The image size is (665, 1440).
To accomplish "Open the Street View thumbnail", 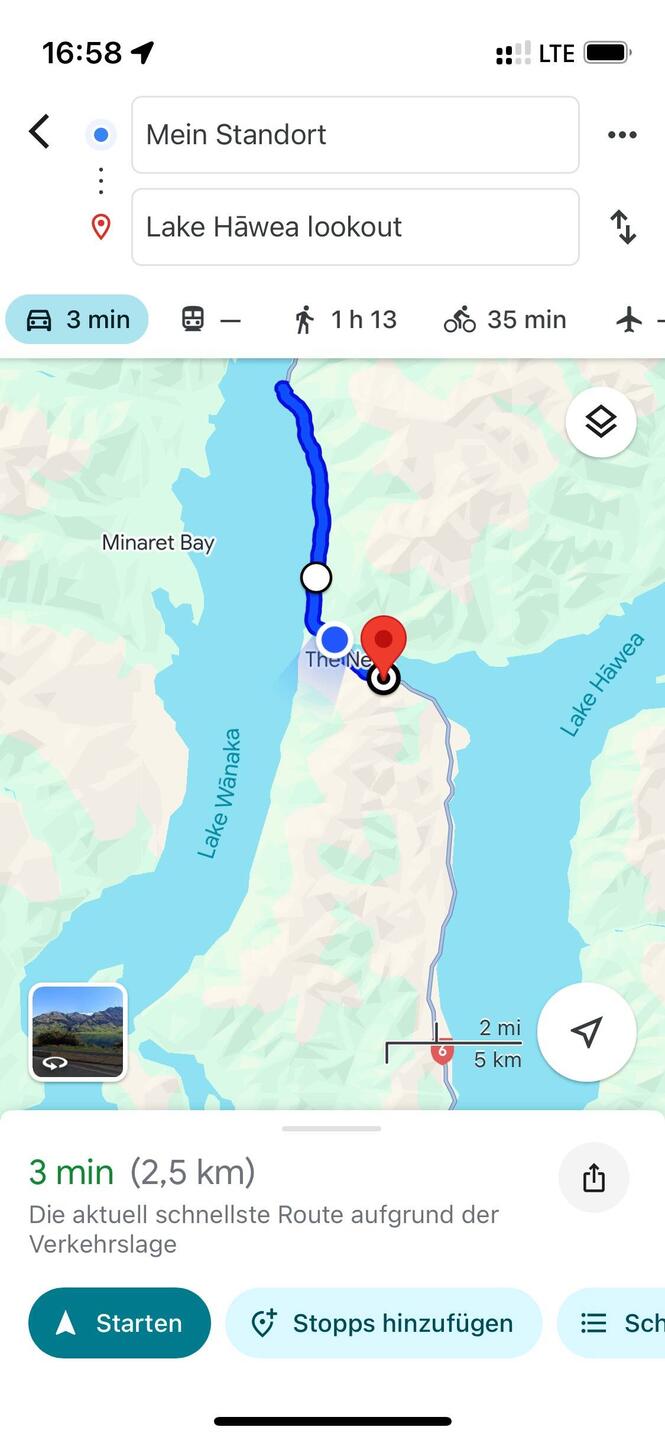I will [78, 1032].
